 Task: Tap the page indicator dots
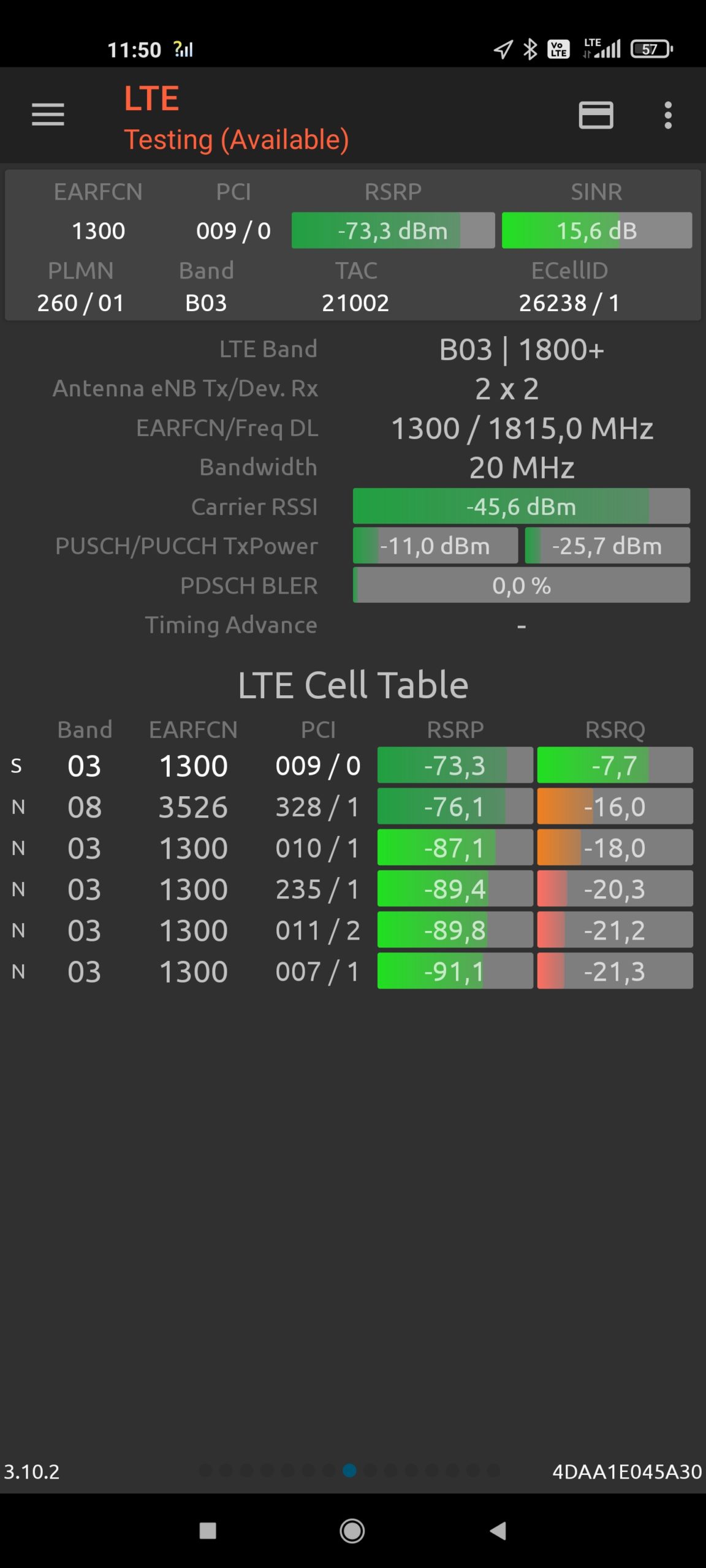(x=350, y=1471)
